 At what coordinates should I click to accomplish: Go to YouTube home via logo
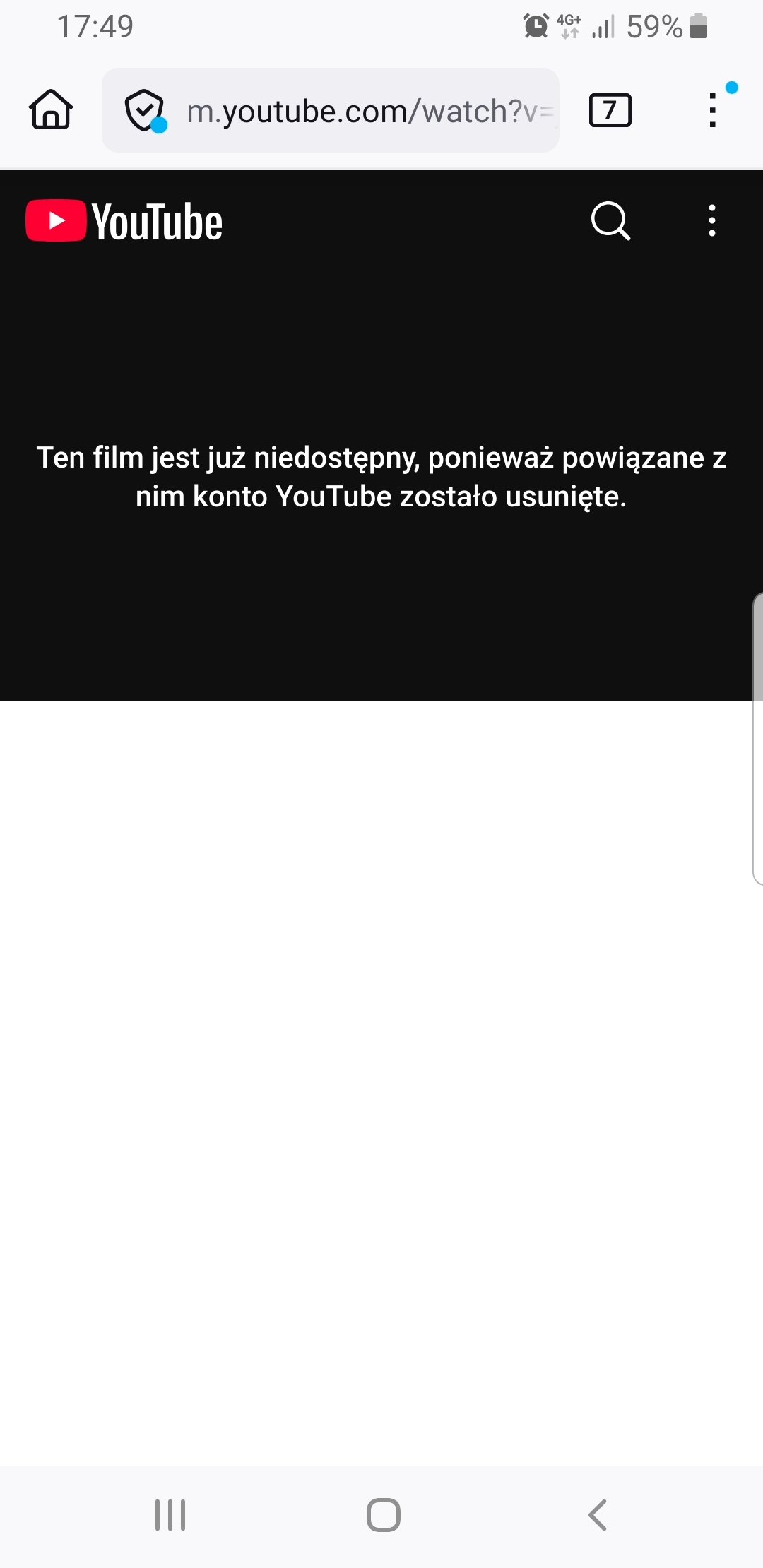124,221
